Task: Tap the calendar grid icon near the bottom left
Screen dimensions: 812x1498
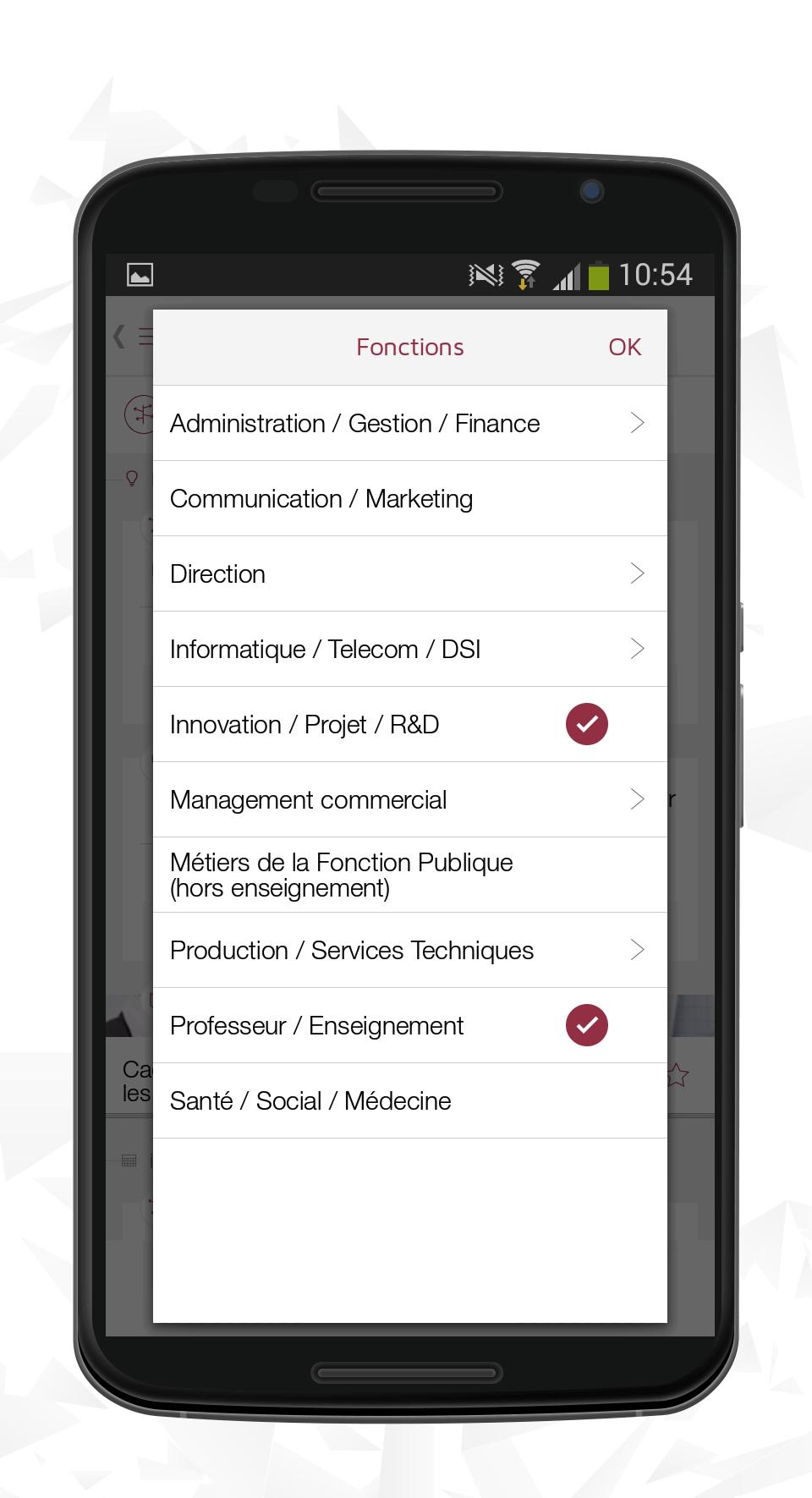Action: tap(129, 1161)
